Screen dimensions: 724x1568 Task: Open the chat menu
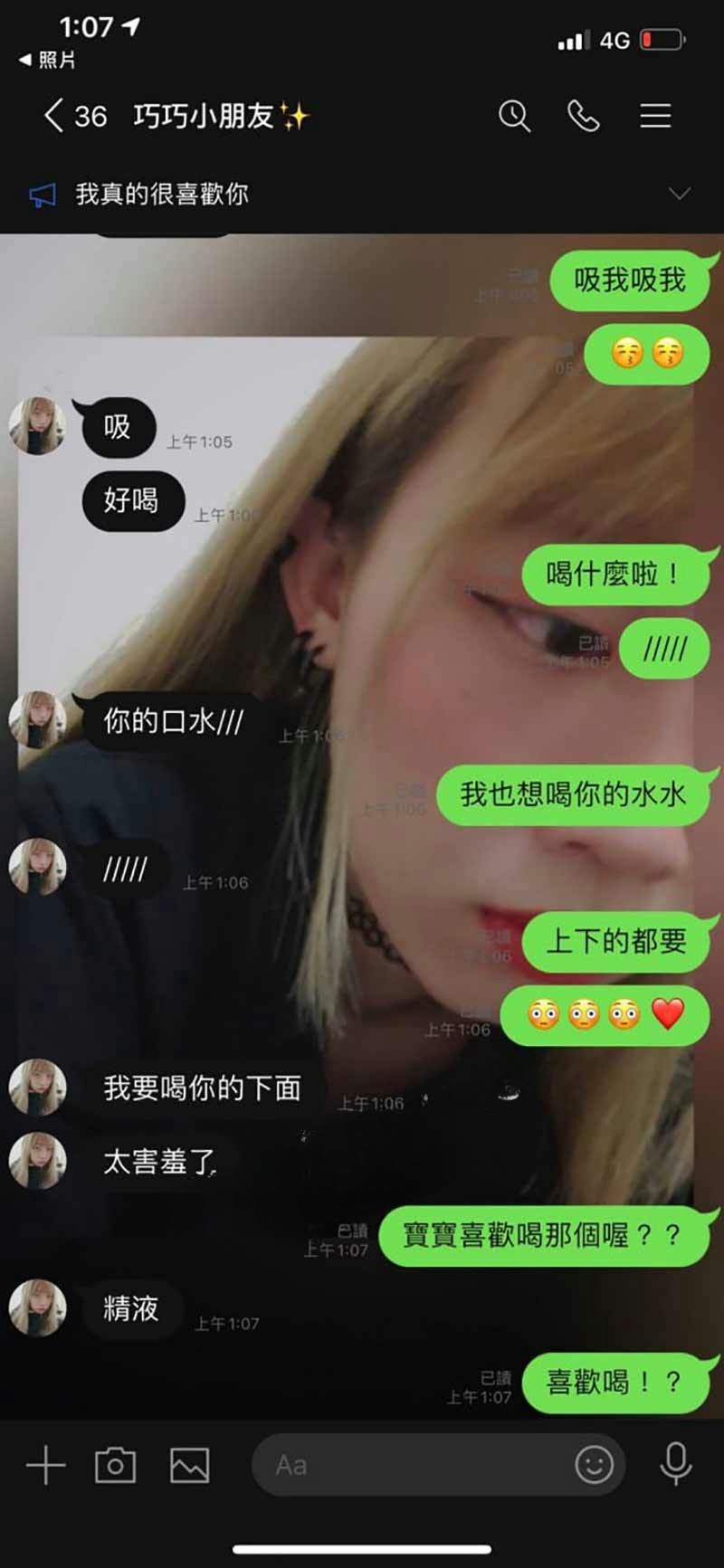point(655,116)
